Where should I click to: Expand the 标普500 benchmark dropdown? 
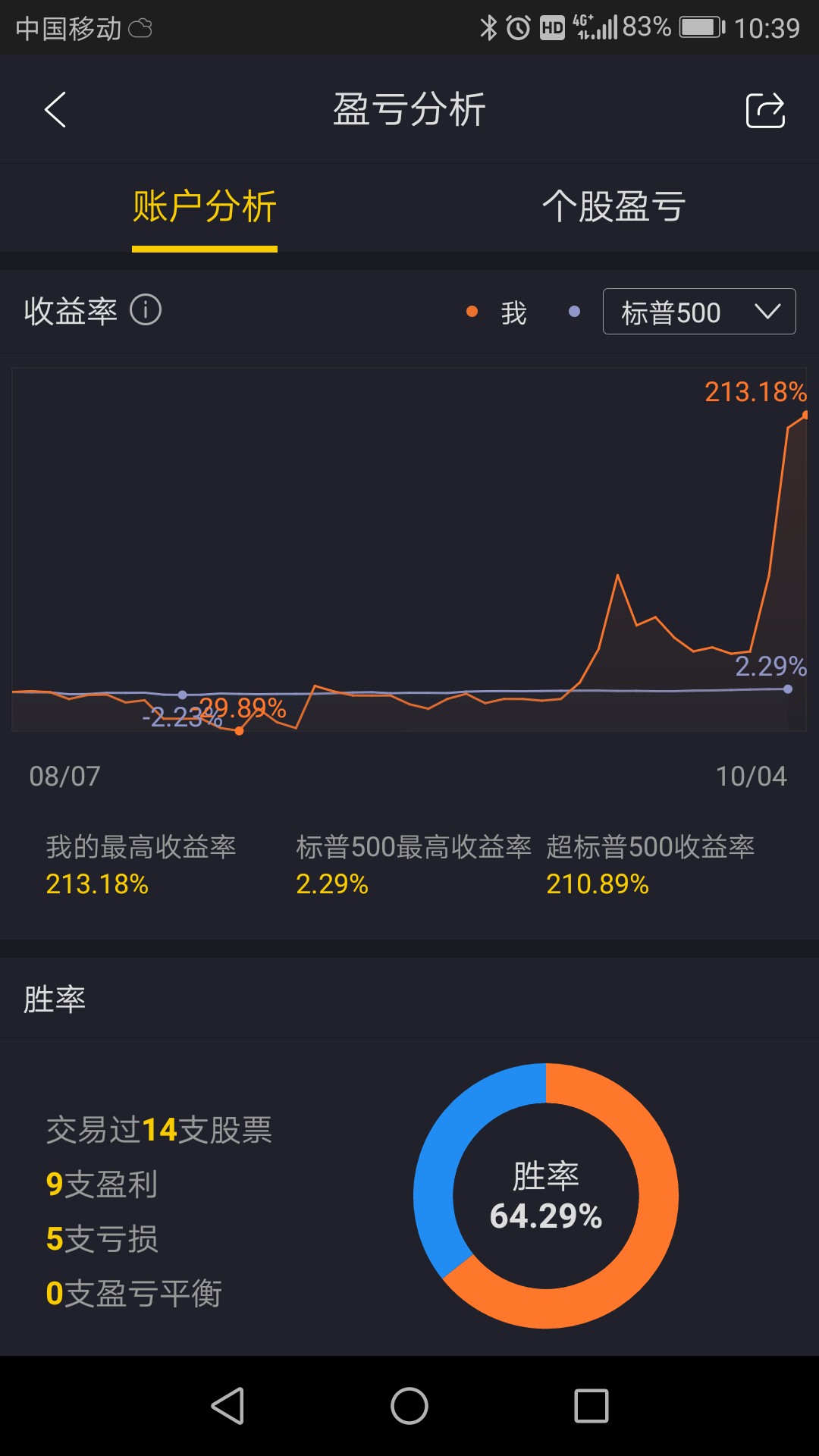coord(699,312)
